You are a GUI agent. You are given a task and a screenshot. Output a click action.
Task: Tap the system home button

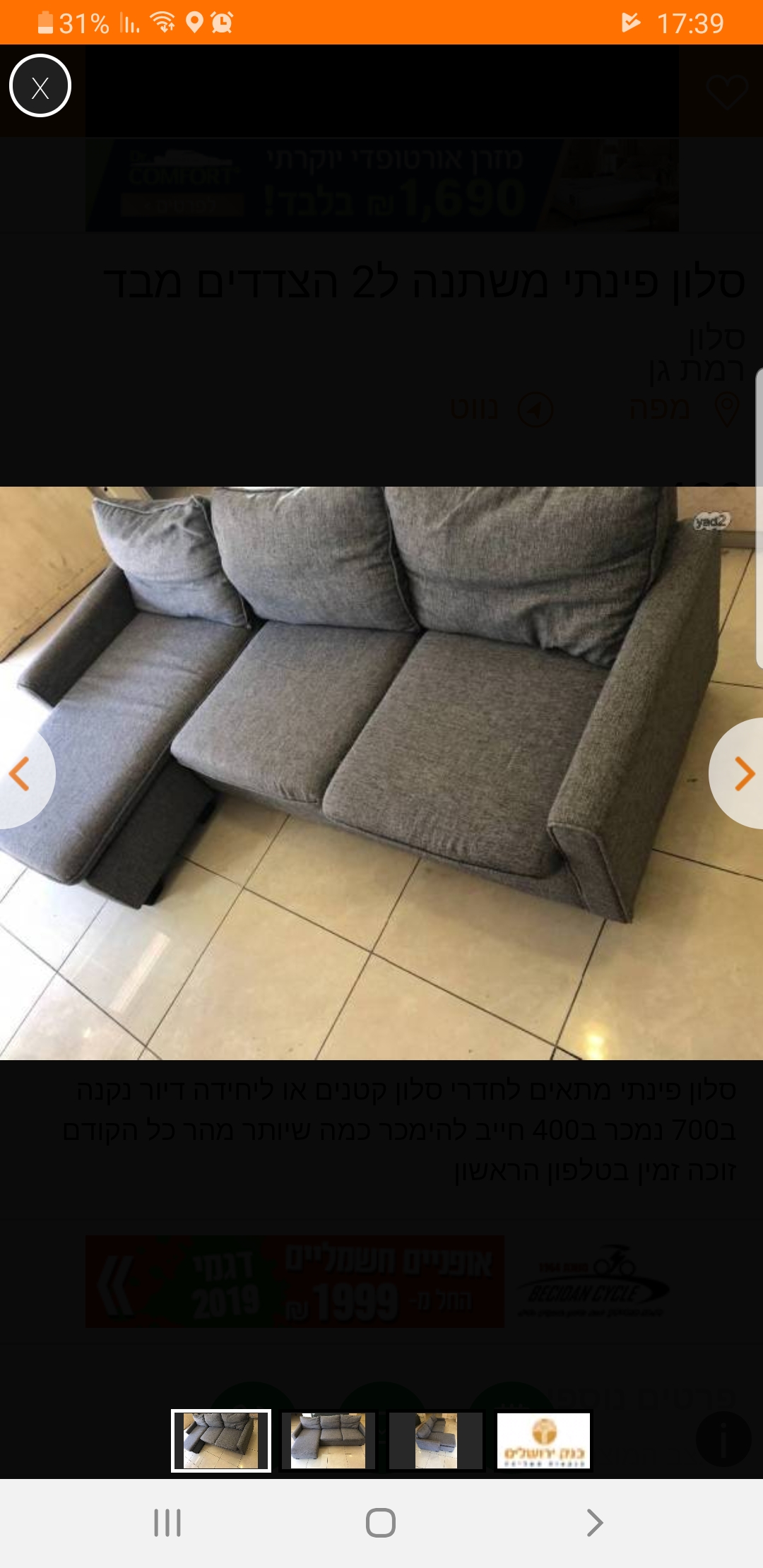click(381, 1523)
